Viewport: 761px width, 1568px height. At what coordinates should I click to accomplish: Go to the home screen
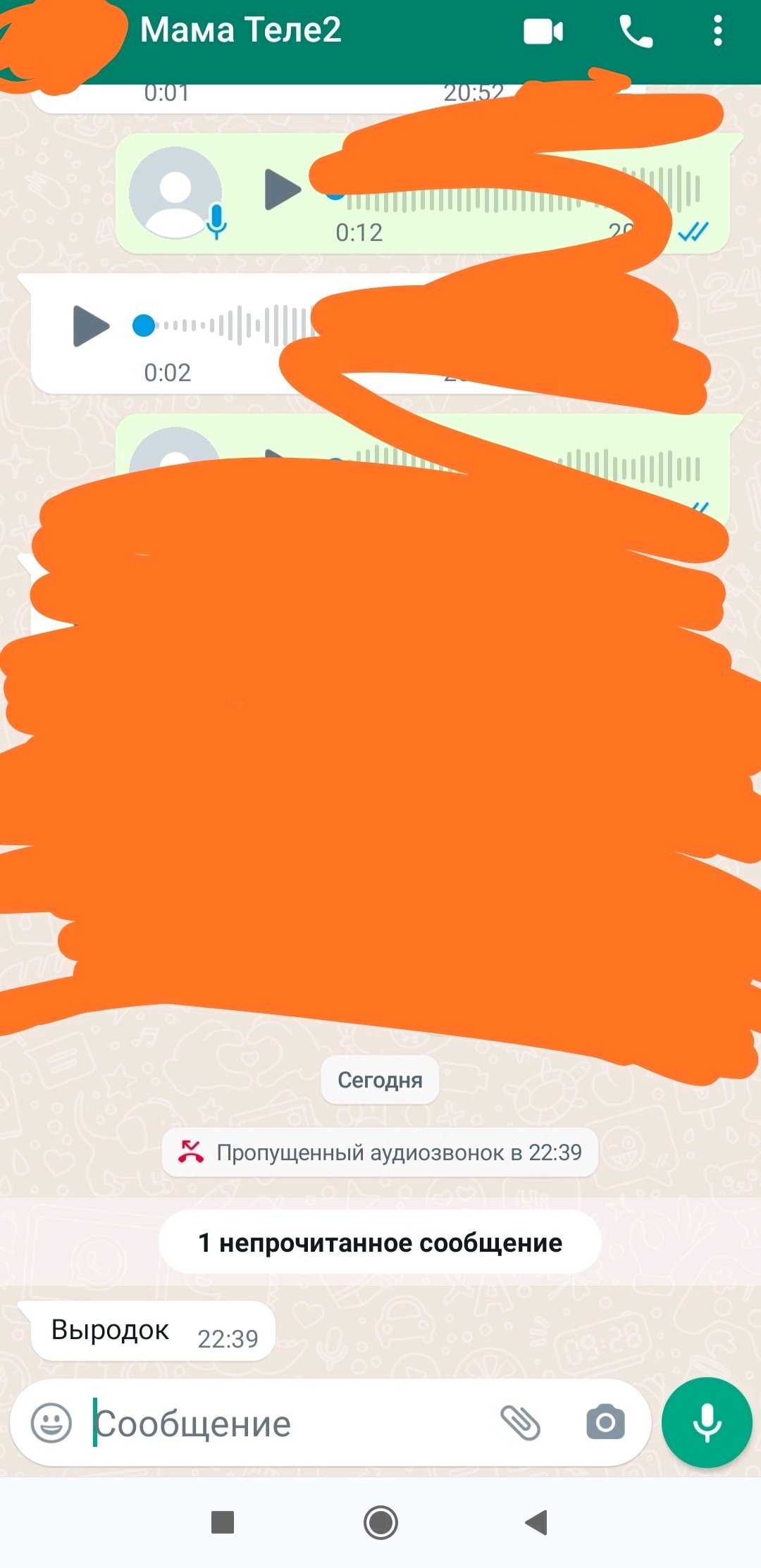coord(380,1522)
